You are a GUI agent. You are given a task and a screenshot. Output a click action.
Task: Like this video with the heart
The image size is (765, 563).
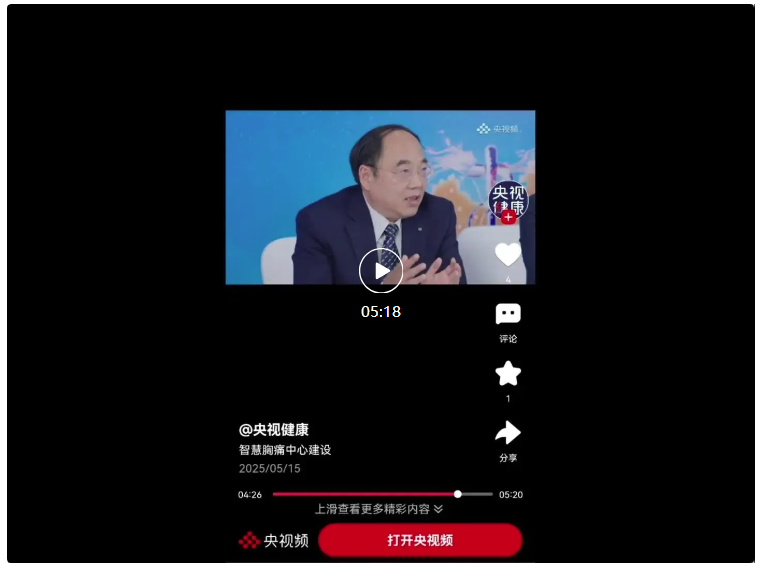pyautogui.click(x=508, y=255)
